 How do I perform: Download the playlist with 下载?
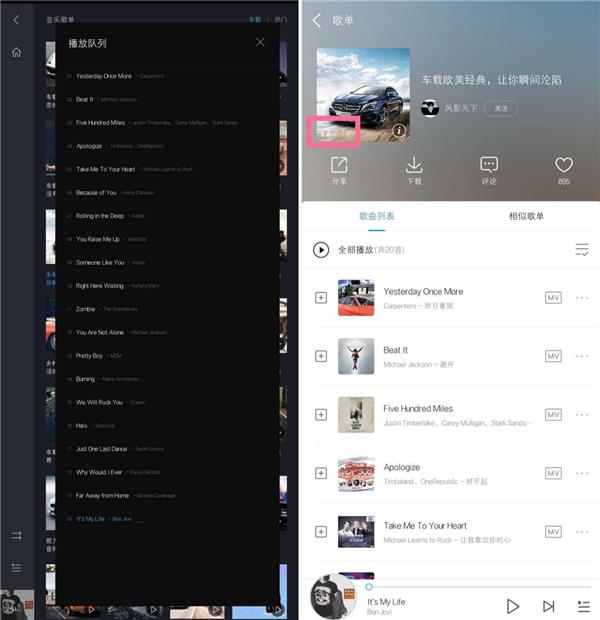414,170
